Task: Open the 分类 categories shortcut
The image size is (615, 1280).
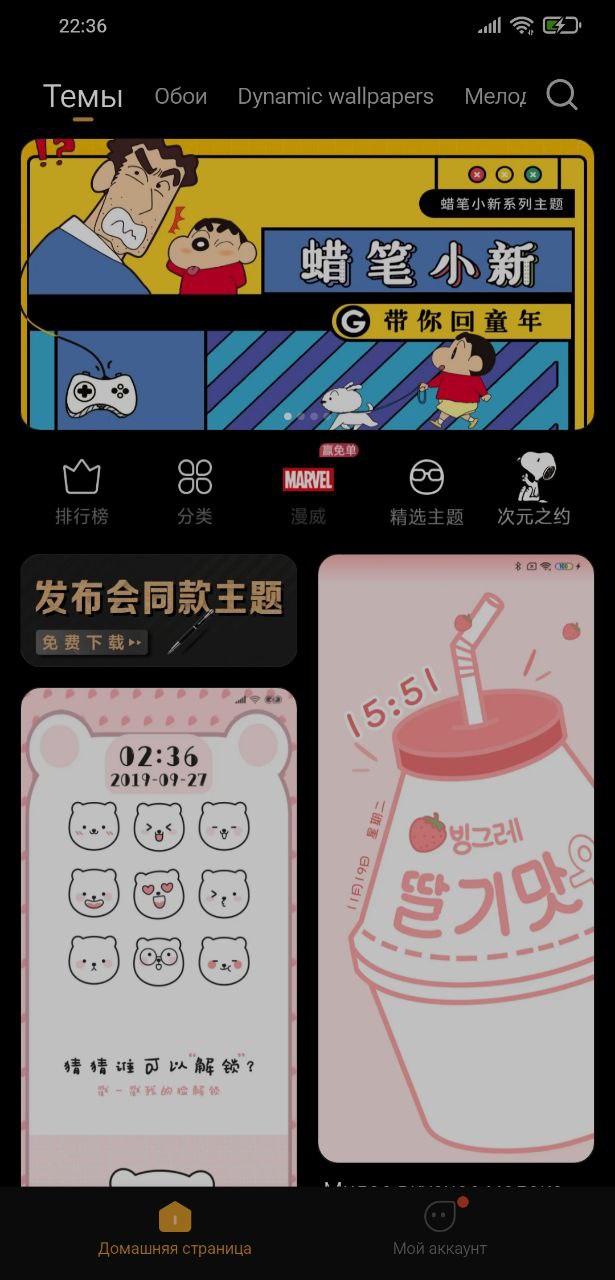Action: coord(195,491)
